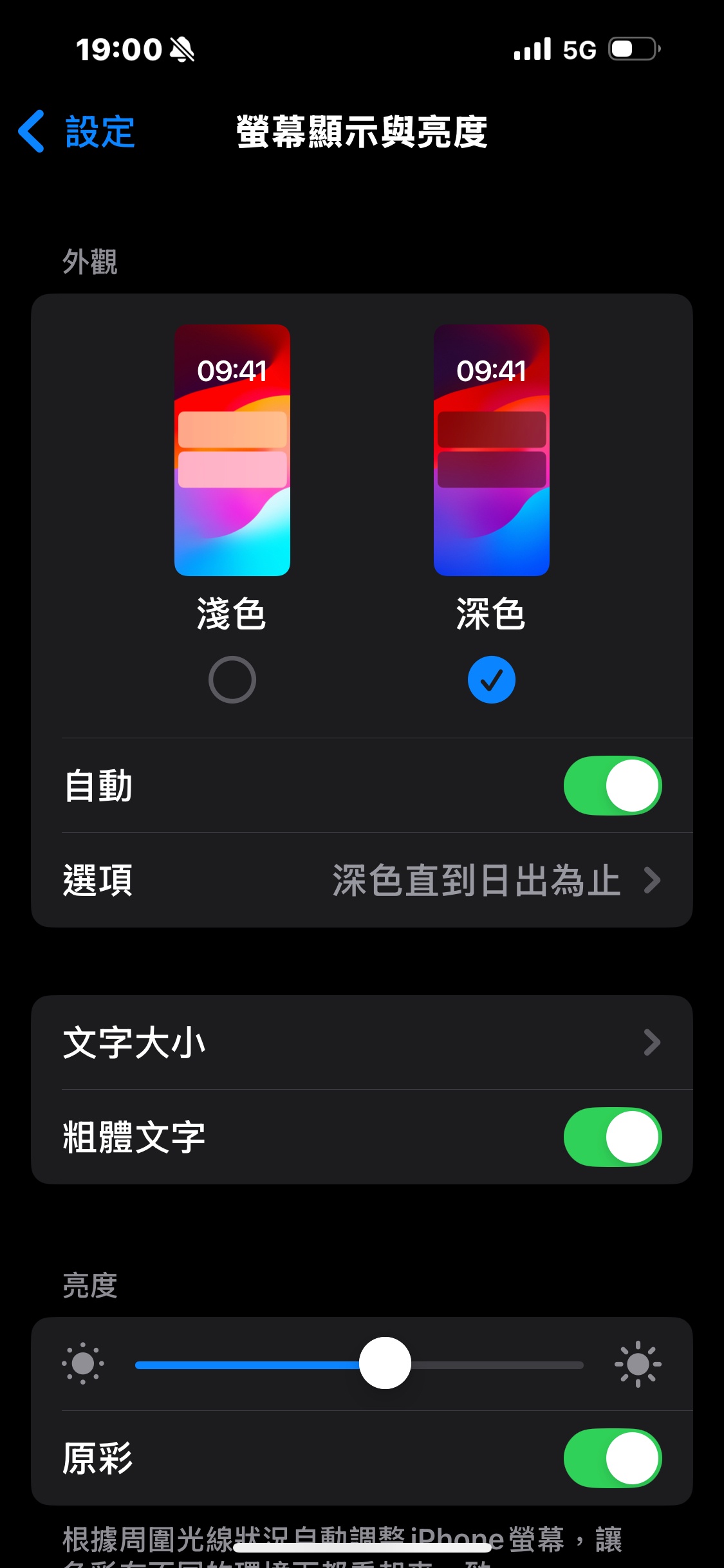The height and width of the screenshot is (1568, 724).
Task: Tap the 亮度 brightness slider
Action: 385,1363
